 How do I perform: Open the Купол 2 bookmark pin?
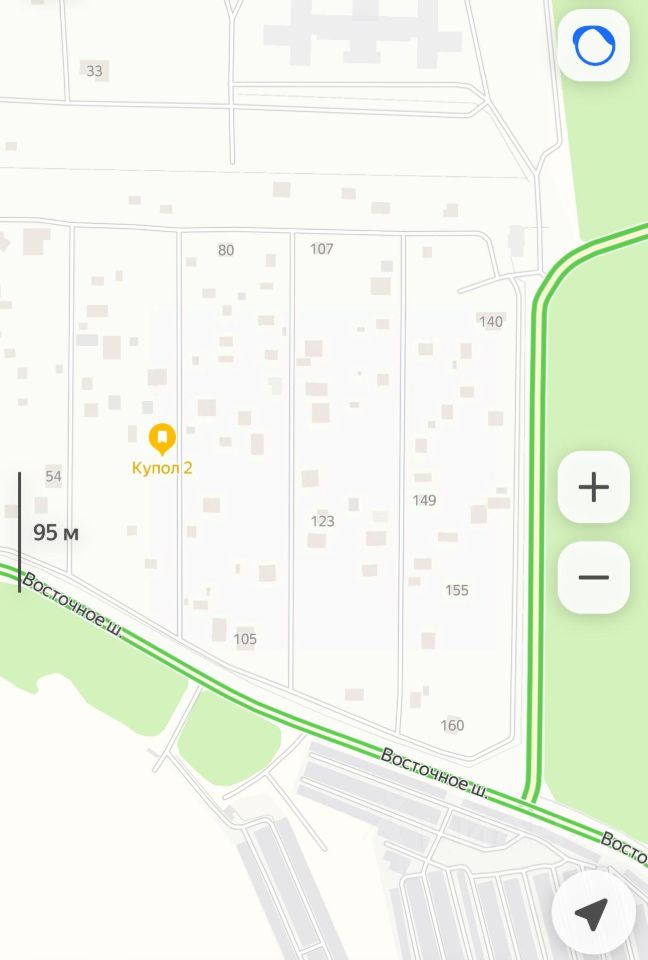(162, 439)
